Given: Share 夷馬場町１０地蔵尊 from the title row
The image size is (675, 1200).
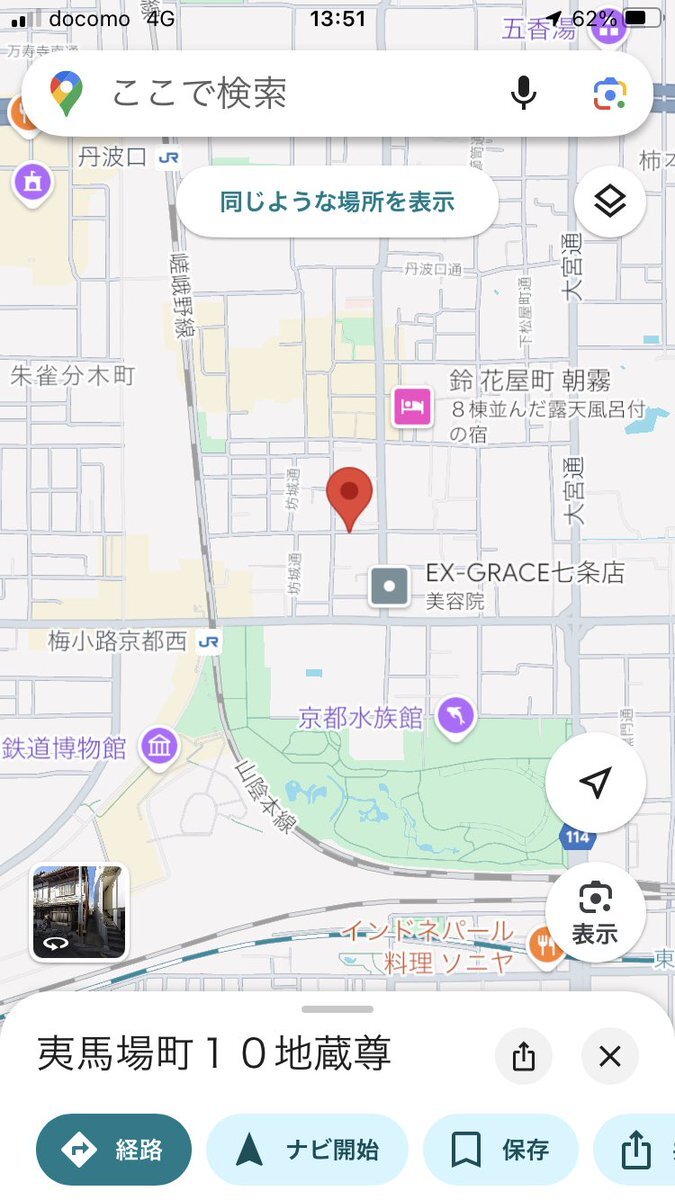Looking at the screenshot, I should [x=524, y=1056].
